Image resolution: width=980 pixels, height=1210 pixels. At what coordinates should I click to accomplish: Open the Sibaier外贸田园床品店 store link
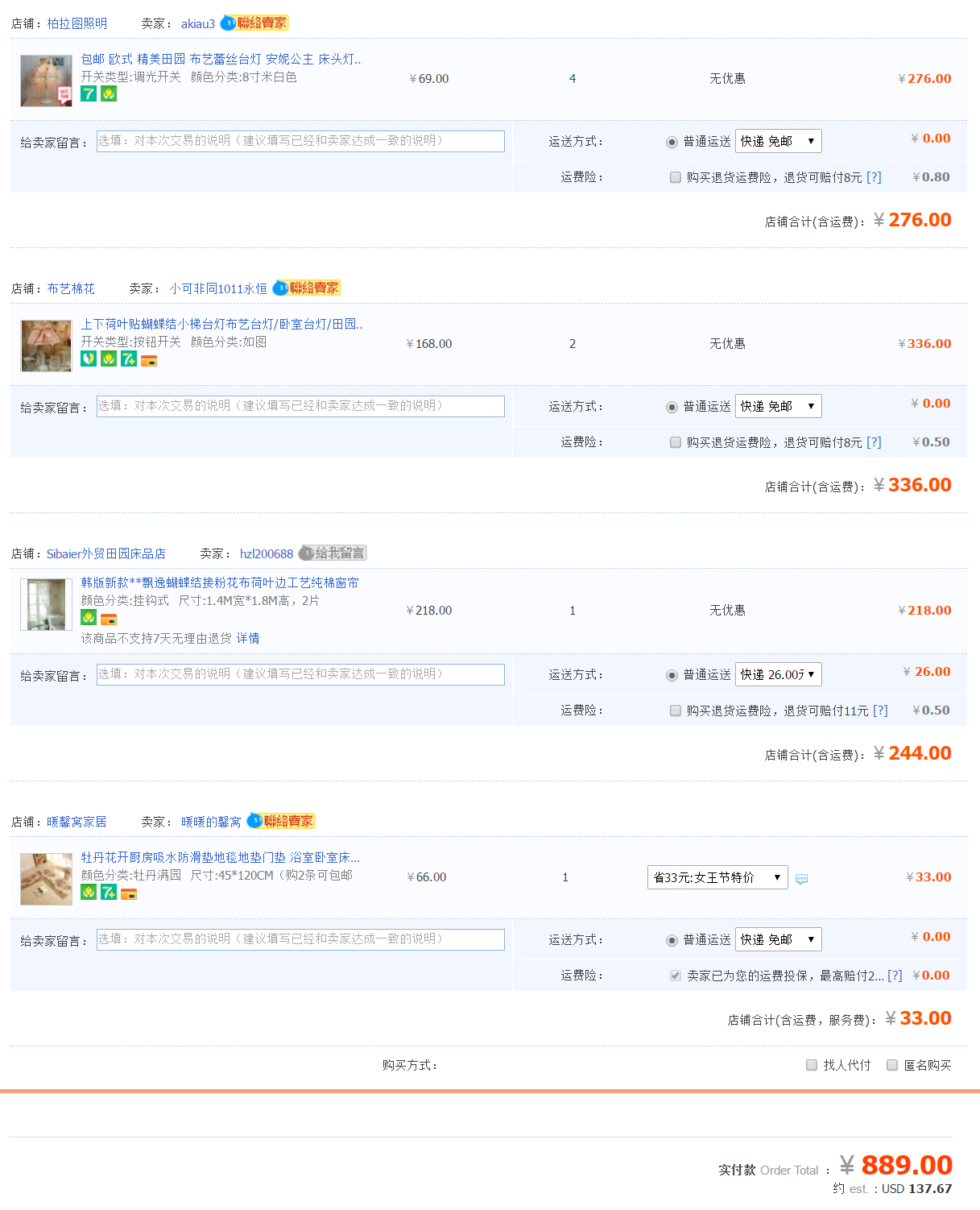tap(105, 553)
